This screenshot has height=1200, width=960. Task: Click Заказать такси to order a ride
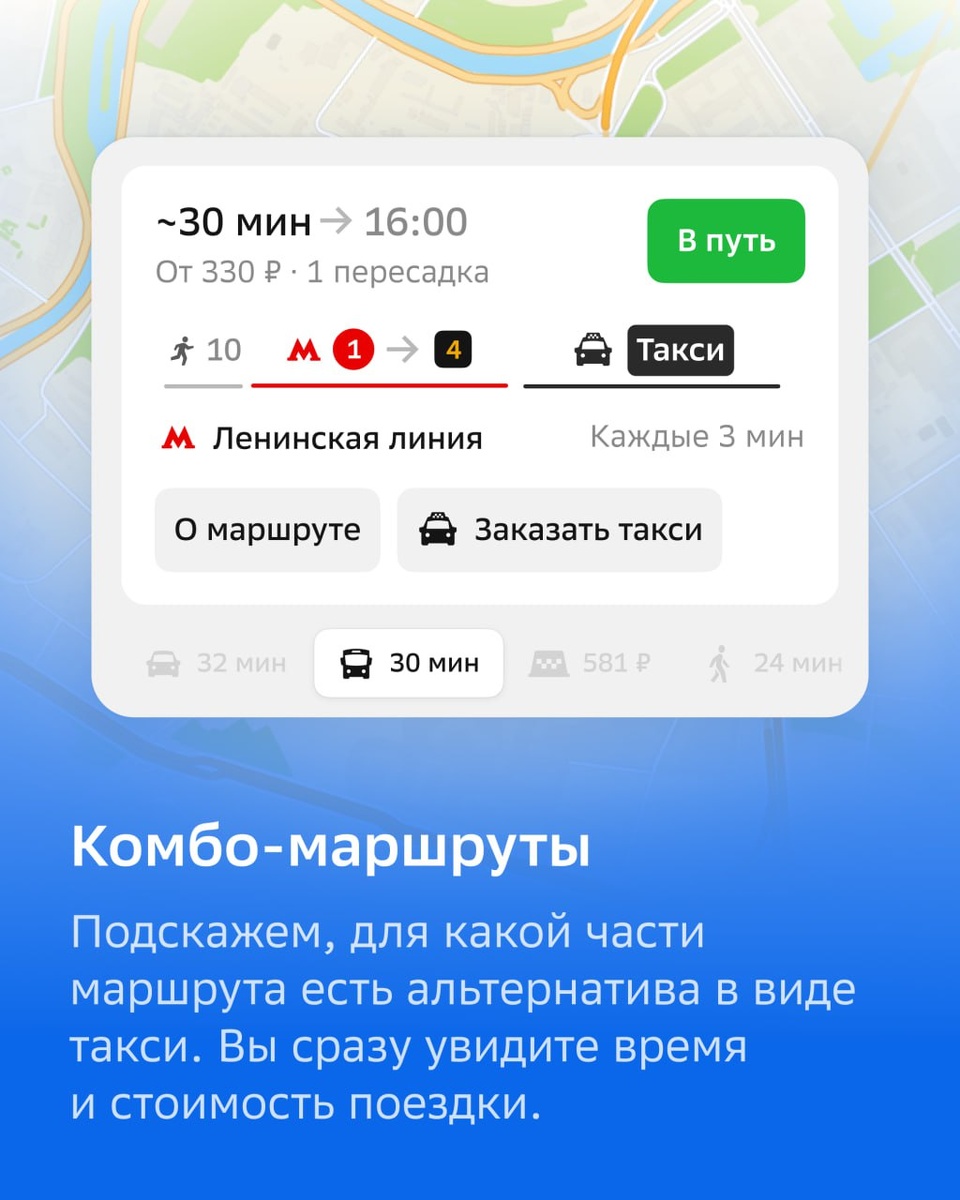pyautogui.click(x=559, y=530)
